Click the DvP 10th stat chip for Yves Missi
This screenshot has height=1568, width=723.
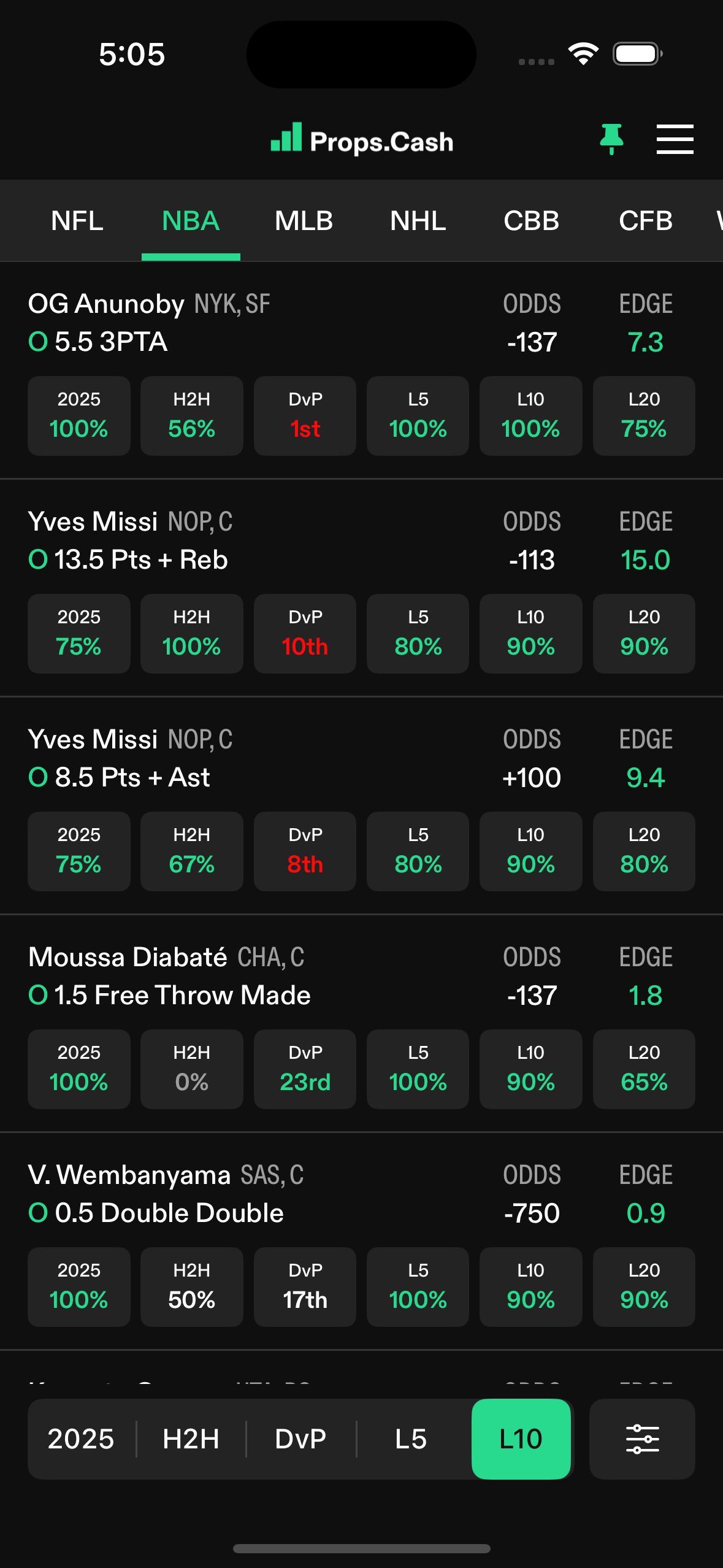click(305, 634)
